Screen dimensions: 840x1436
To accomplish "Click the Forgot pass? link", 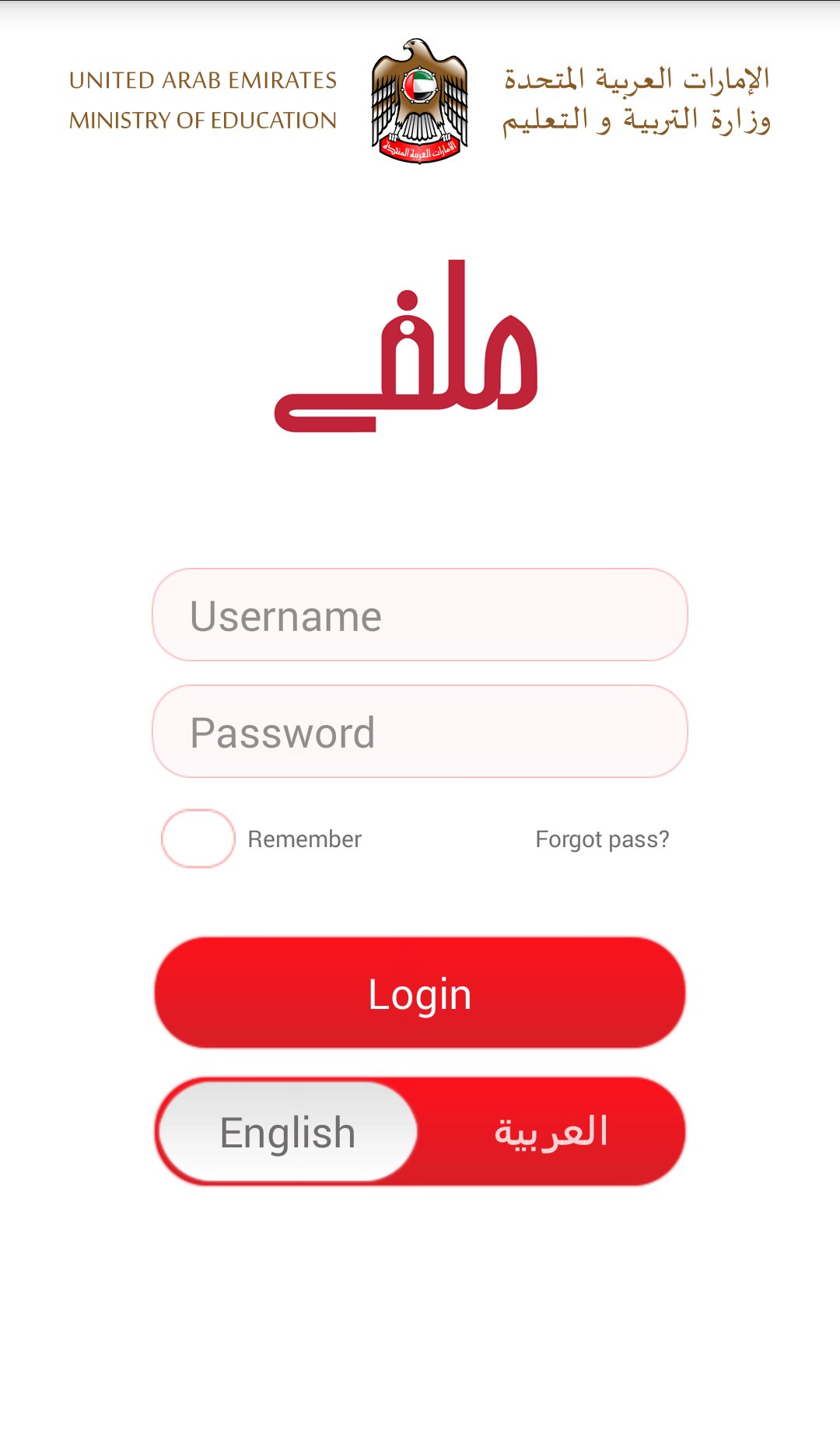I will pos(602,839).
